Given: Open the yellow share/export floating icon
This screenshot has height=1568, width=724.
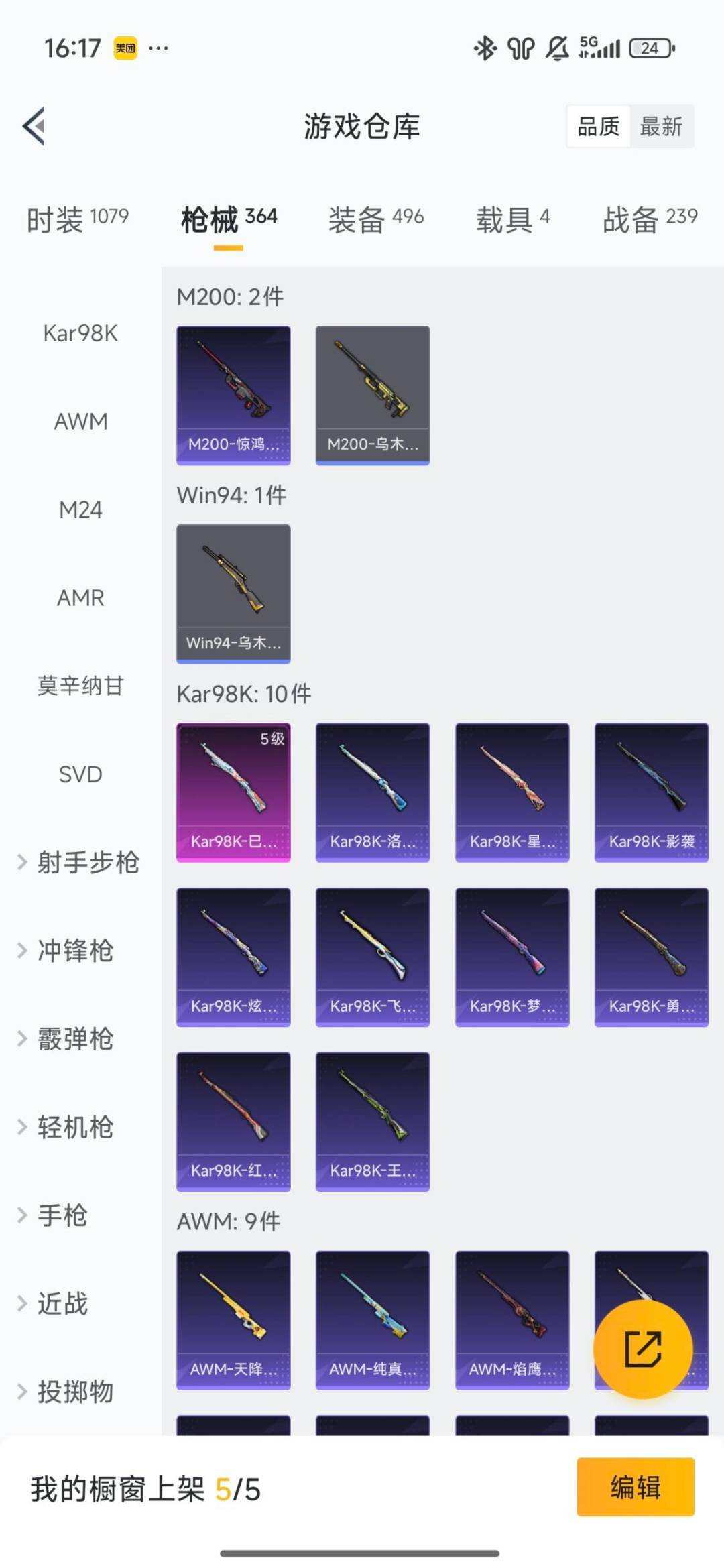Looking at the screenshot, I should 644,1348.
